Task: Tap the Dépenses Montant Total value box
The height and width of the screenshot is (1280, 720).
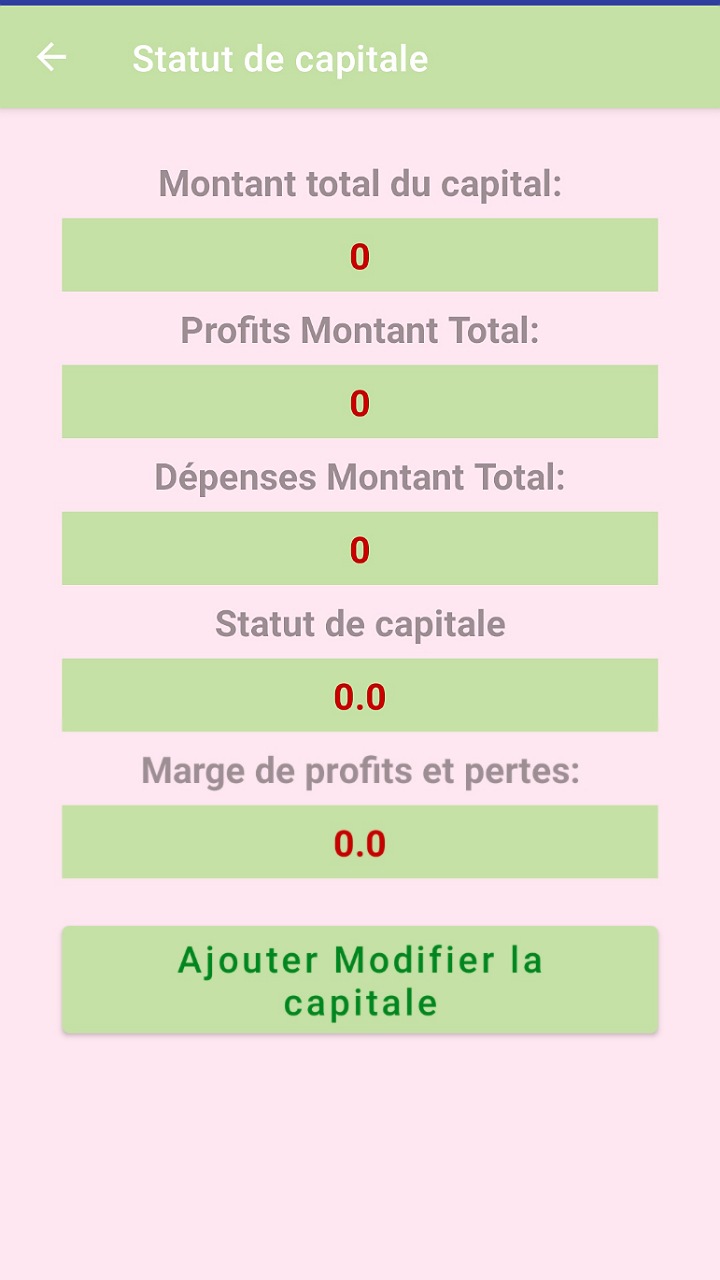Action: [x=360, y=548]
